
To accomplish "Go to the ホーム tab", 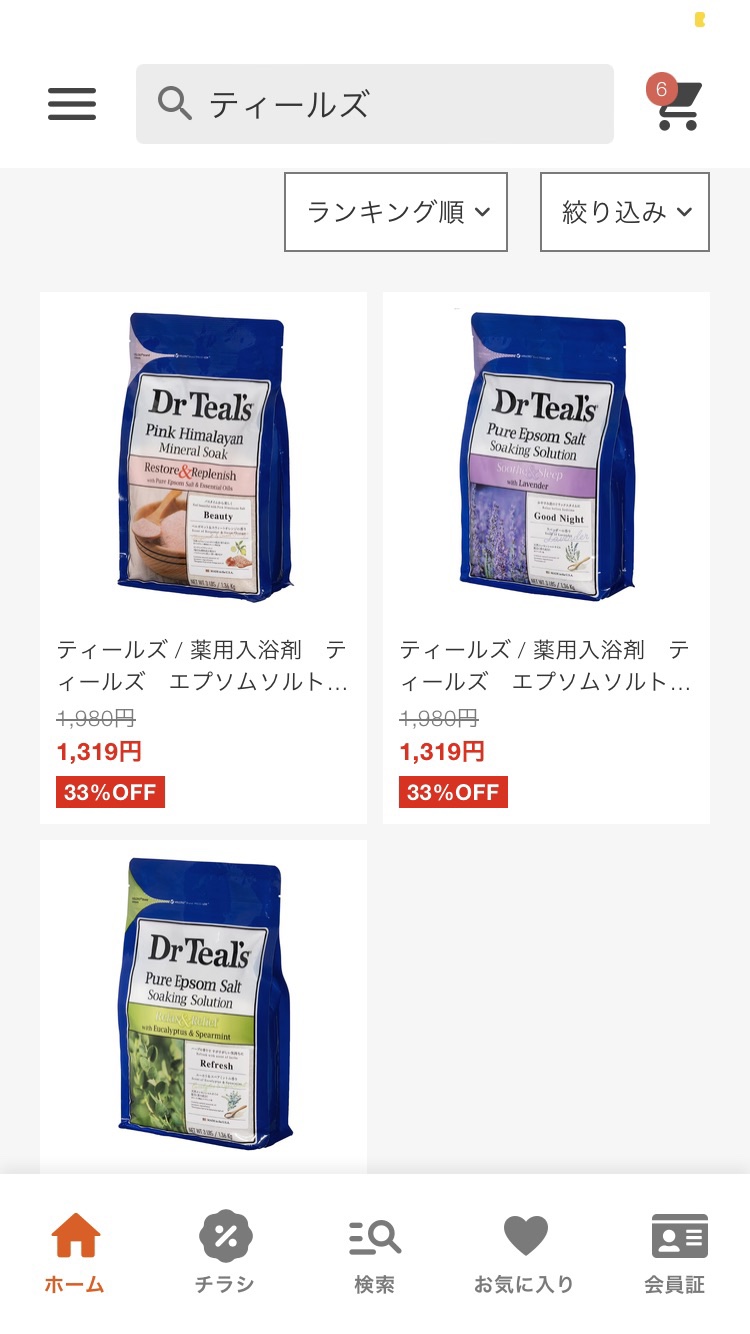I will [75, 1252].
